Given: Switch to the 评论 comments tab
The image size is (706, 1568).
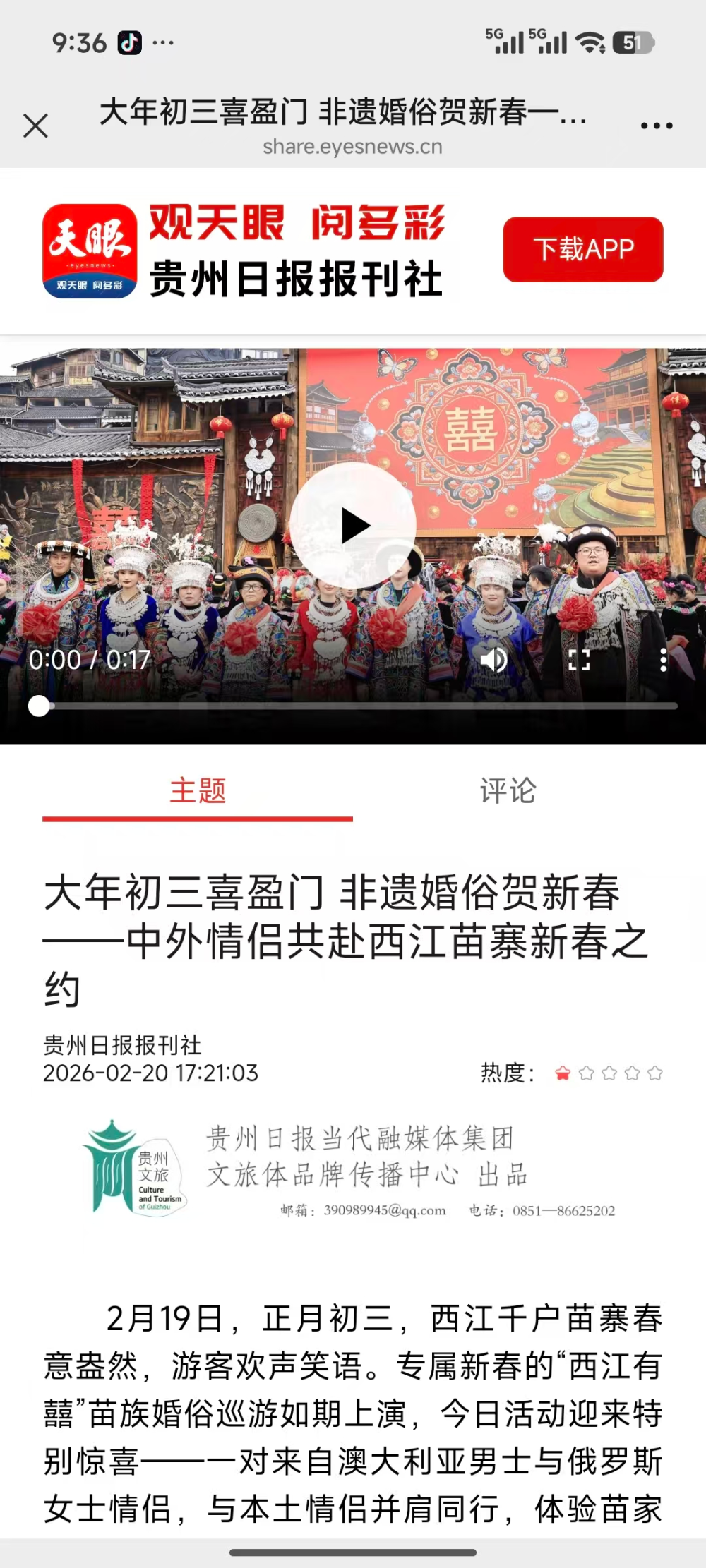Looking at the screenshot, I should coord(508,792).
